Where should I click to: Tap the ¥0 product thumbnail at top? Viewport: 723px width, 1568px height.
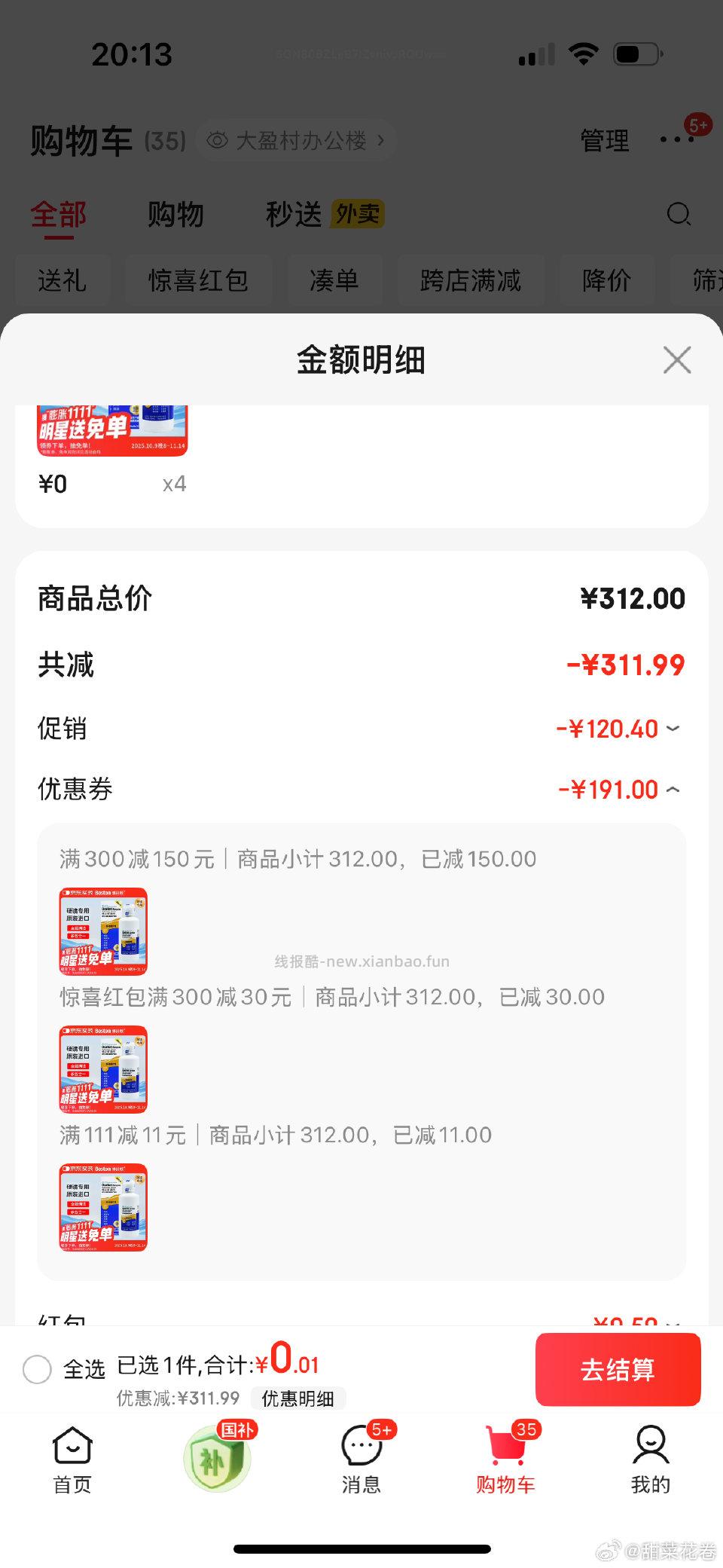pos(111,429)
